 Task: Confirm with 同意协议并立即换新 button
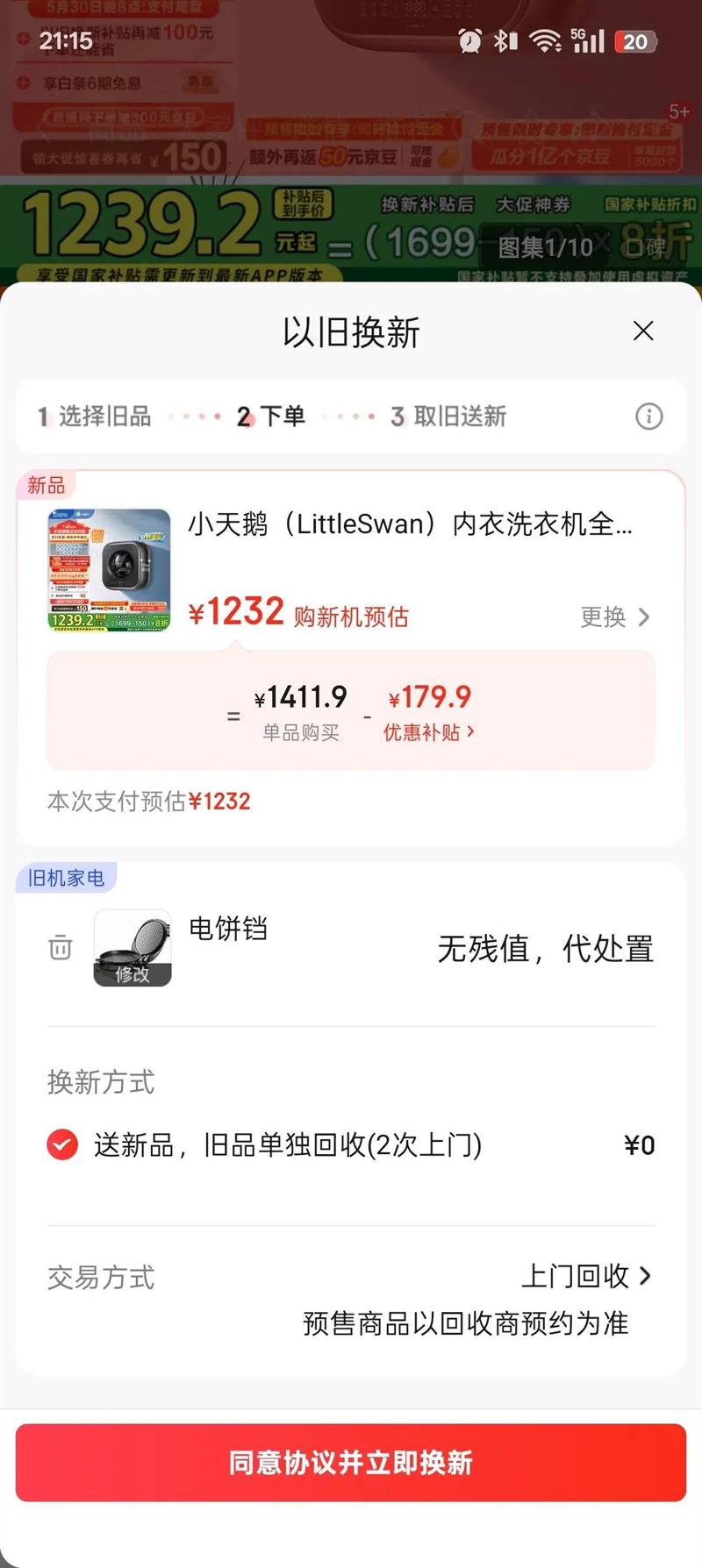click(x=351, y=1463)
